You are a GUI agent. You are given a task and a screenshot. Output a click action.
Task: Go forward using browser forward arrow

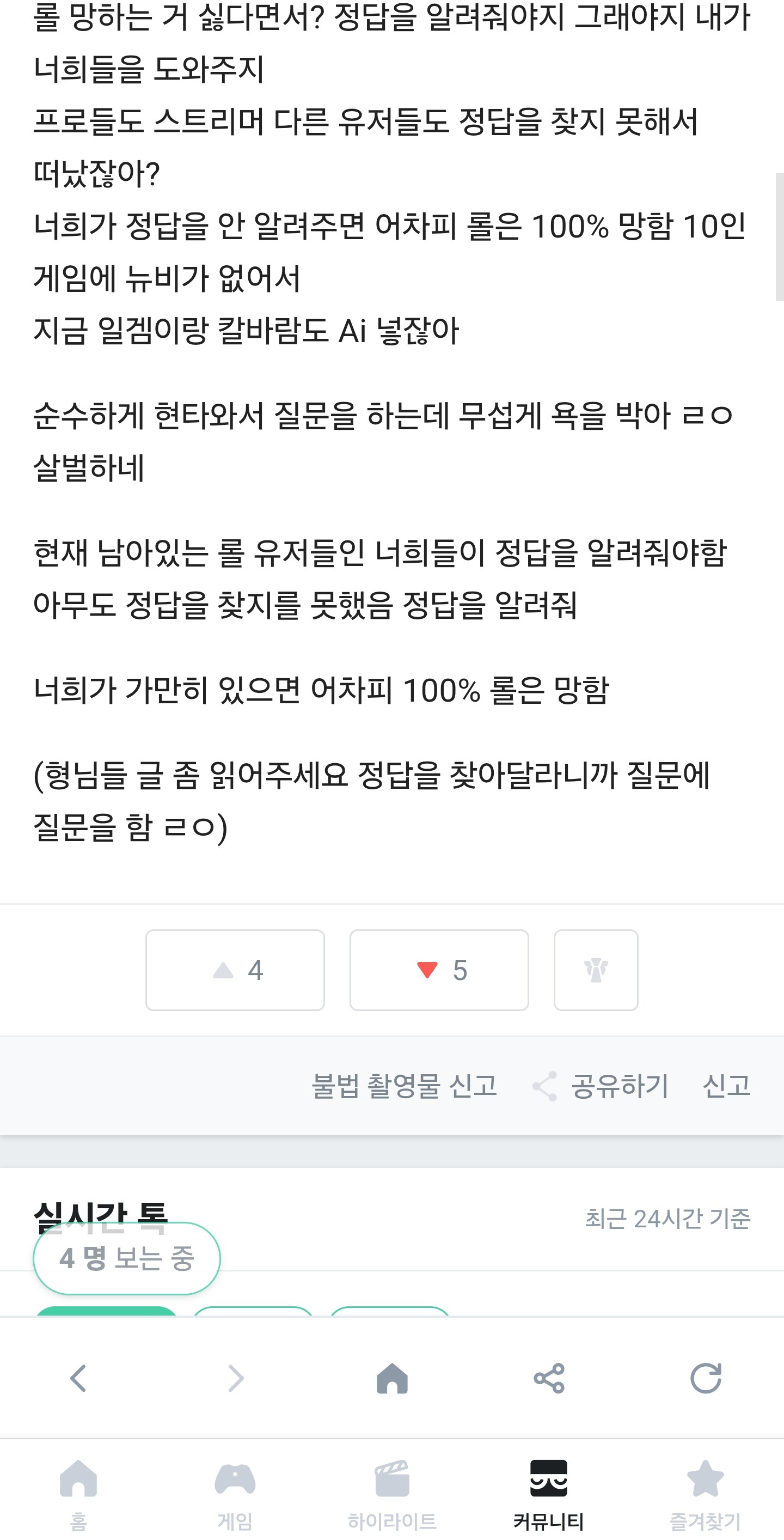[235, 1379]
